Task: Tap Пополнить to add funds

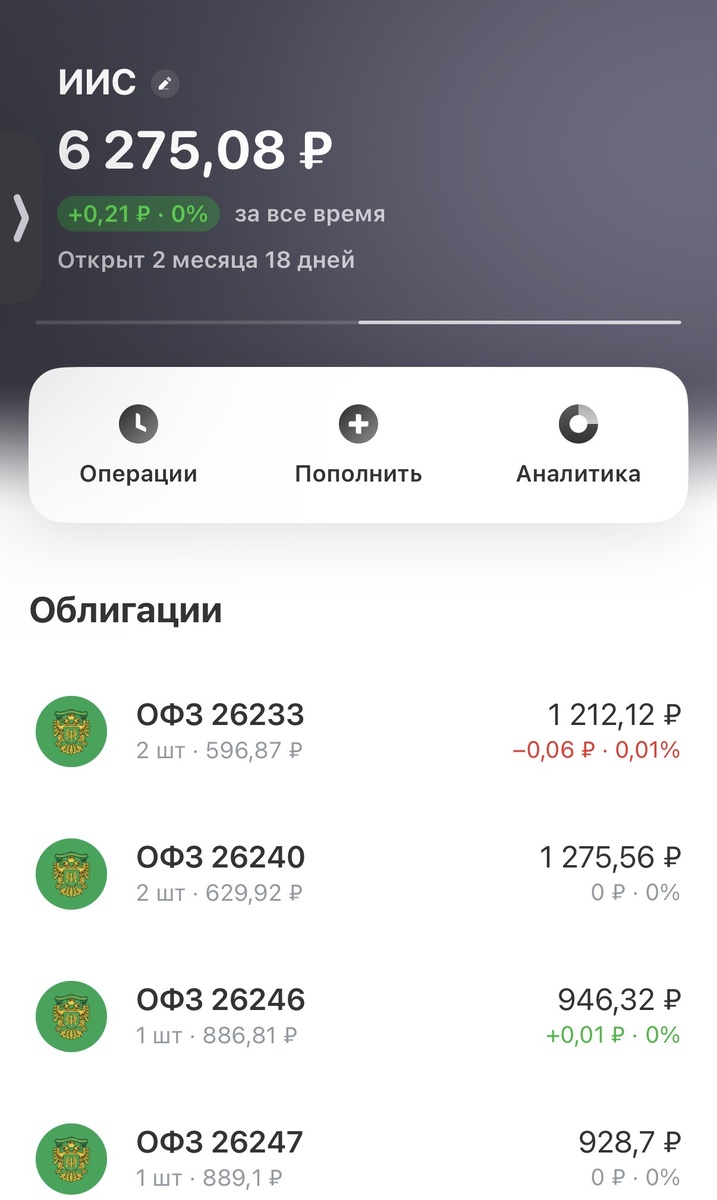Action: [358, 445]
